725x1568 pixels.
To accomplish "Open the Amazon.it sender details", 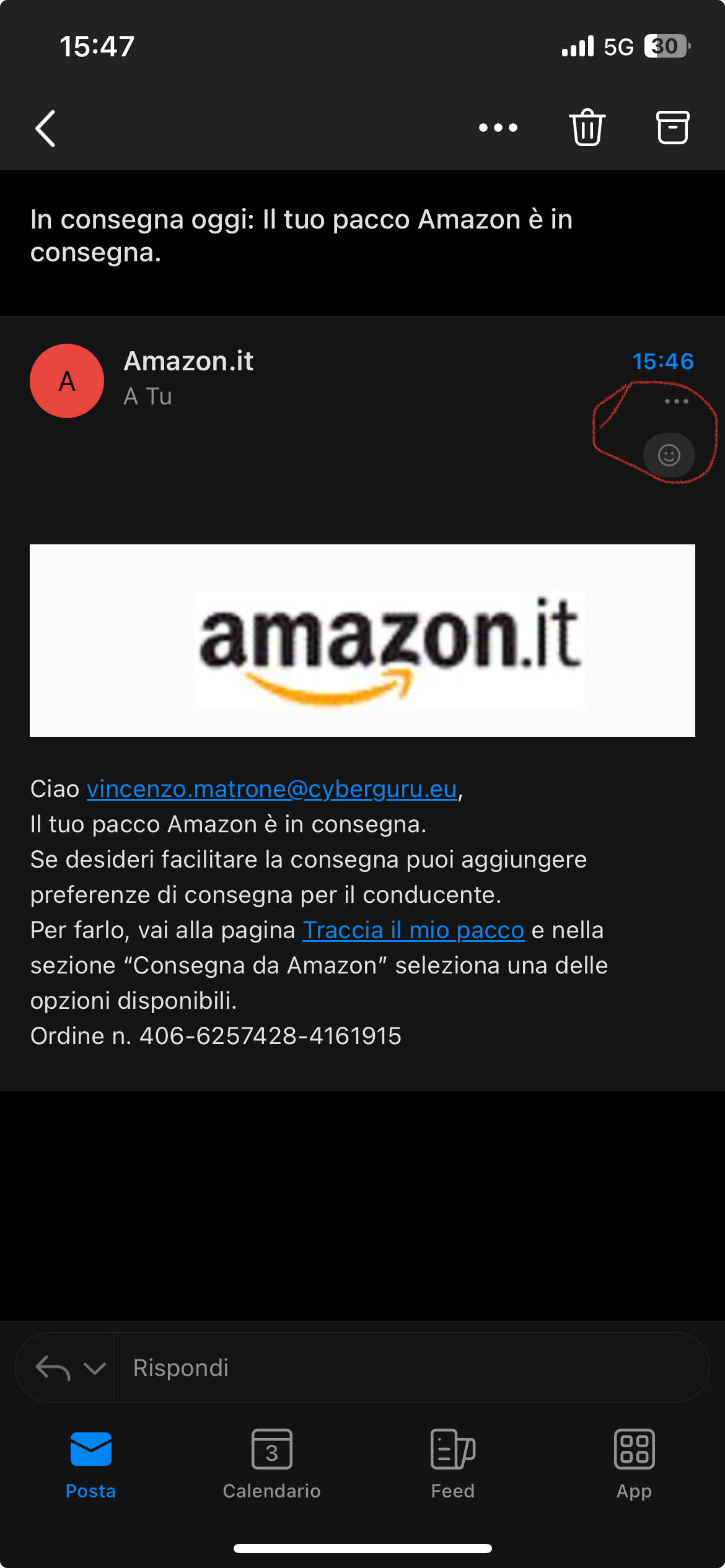I will coord(188,362).
